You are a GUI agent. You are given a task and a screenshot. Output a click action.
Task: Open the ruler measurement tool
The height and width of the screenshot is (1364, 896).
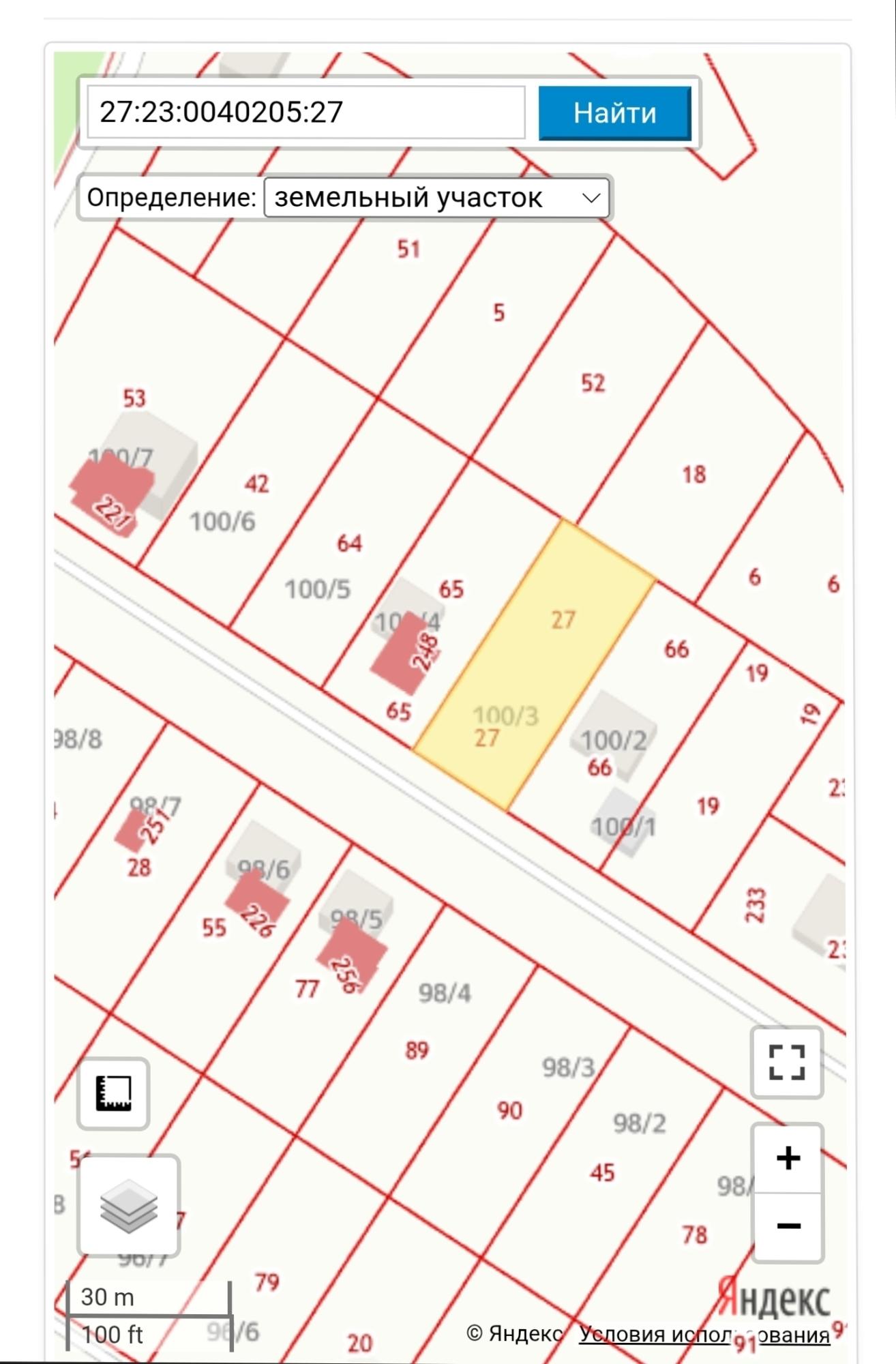(113, 1093)
